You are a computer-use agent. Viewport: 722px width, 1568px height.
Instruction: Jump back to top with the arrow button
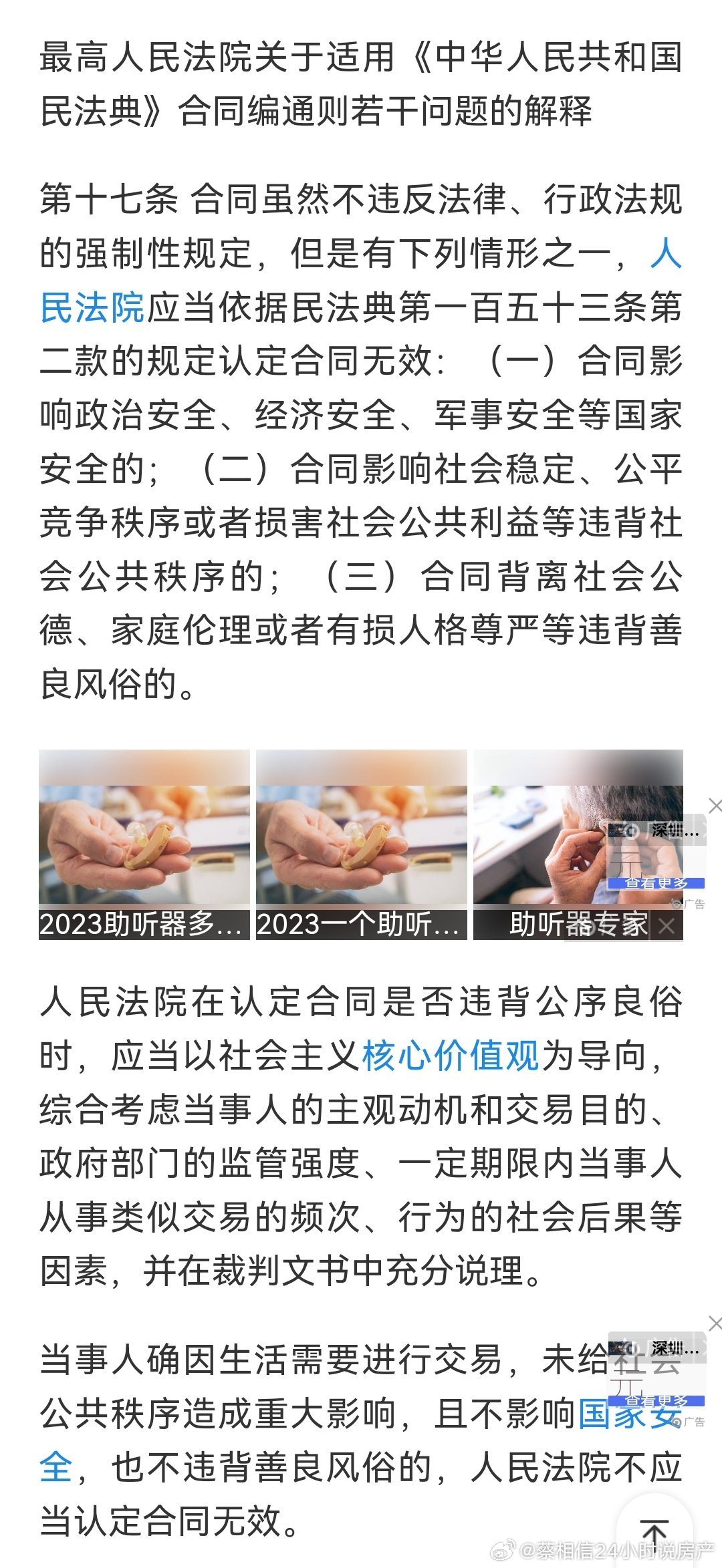coord(654,1531)
